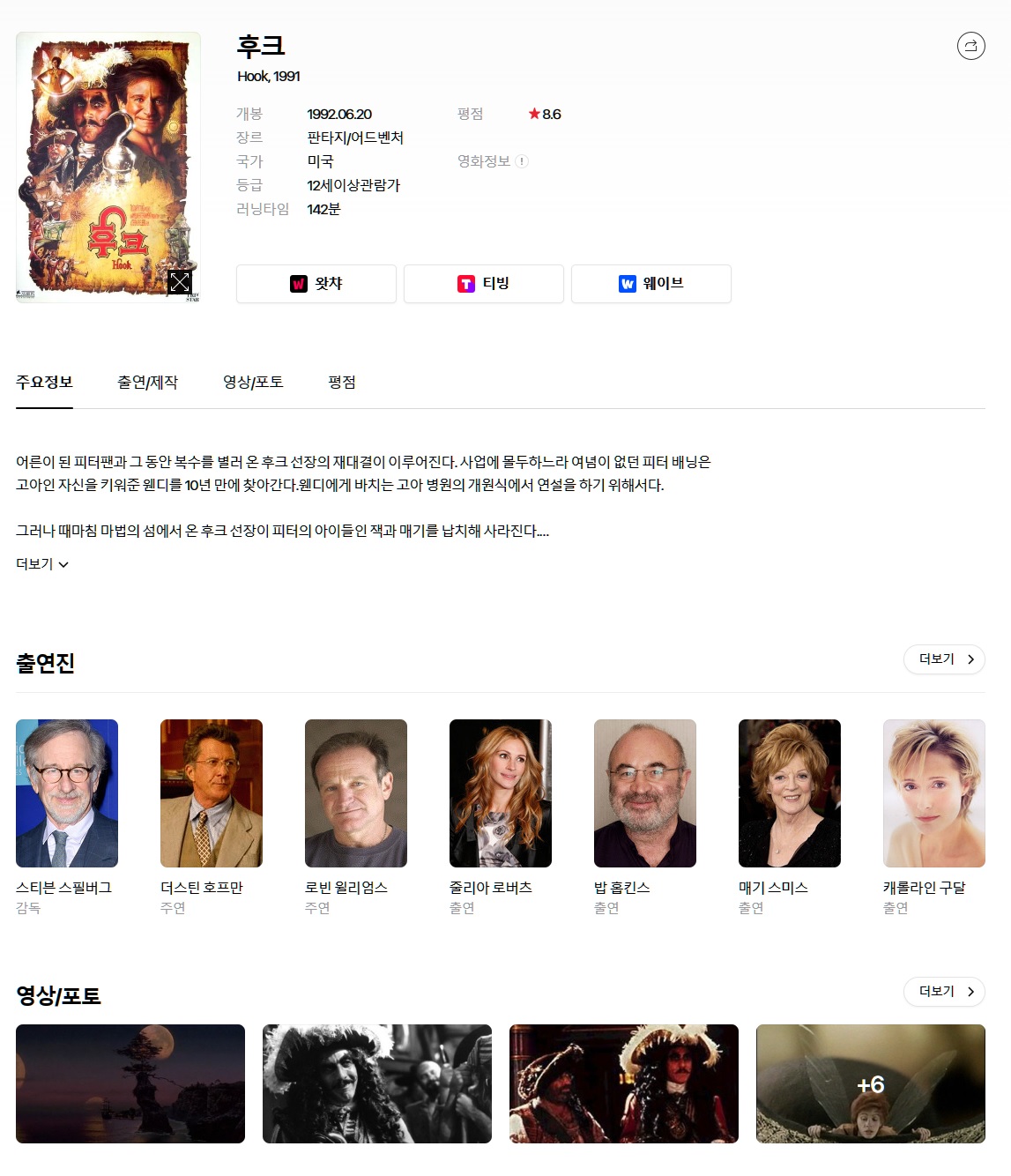1011x1176 pixels.
Task: Open 줄리아 로버츠's profile
Action: pos(501,817)
